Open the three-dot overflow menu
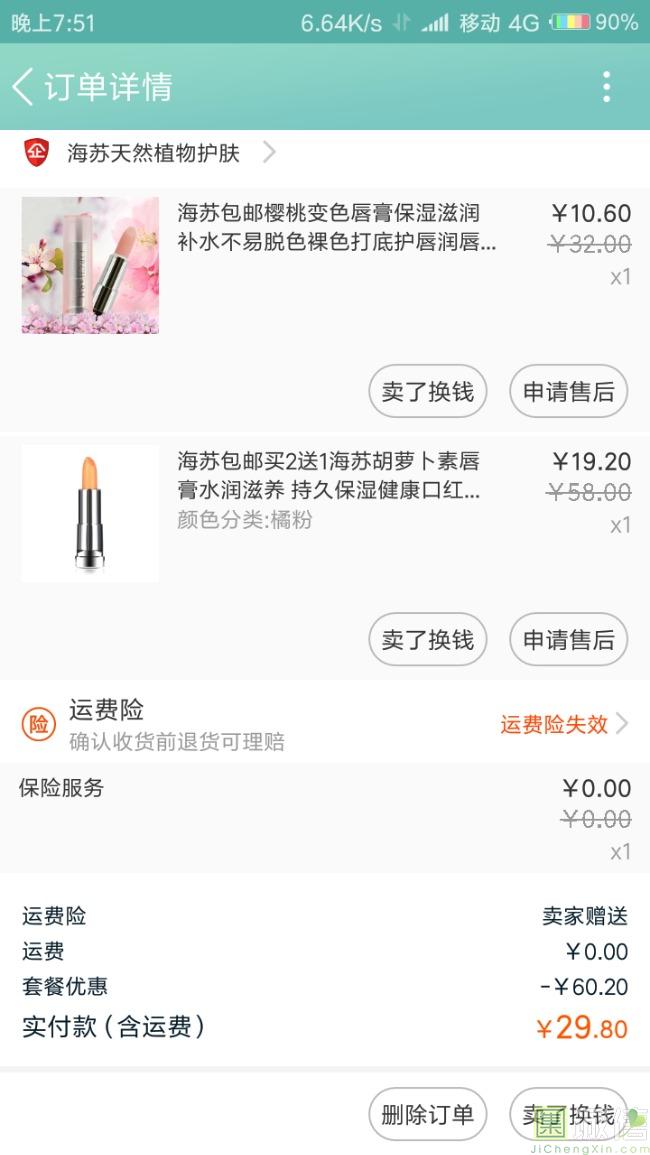Image resolution: width=650 pixels, height=1155 pixels. click(606, 87)
